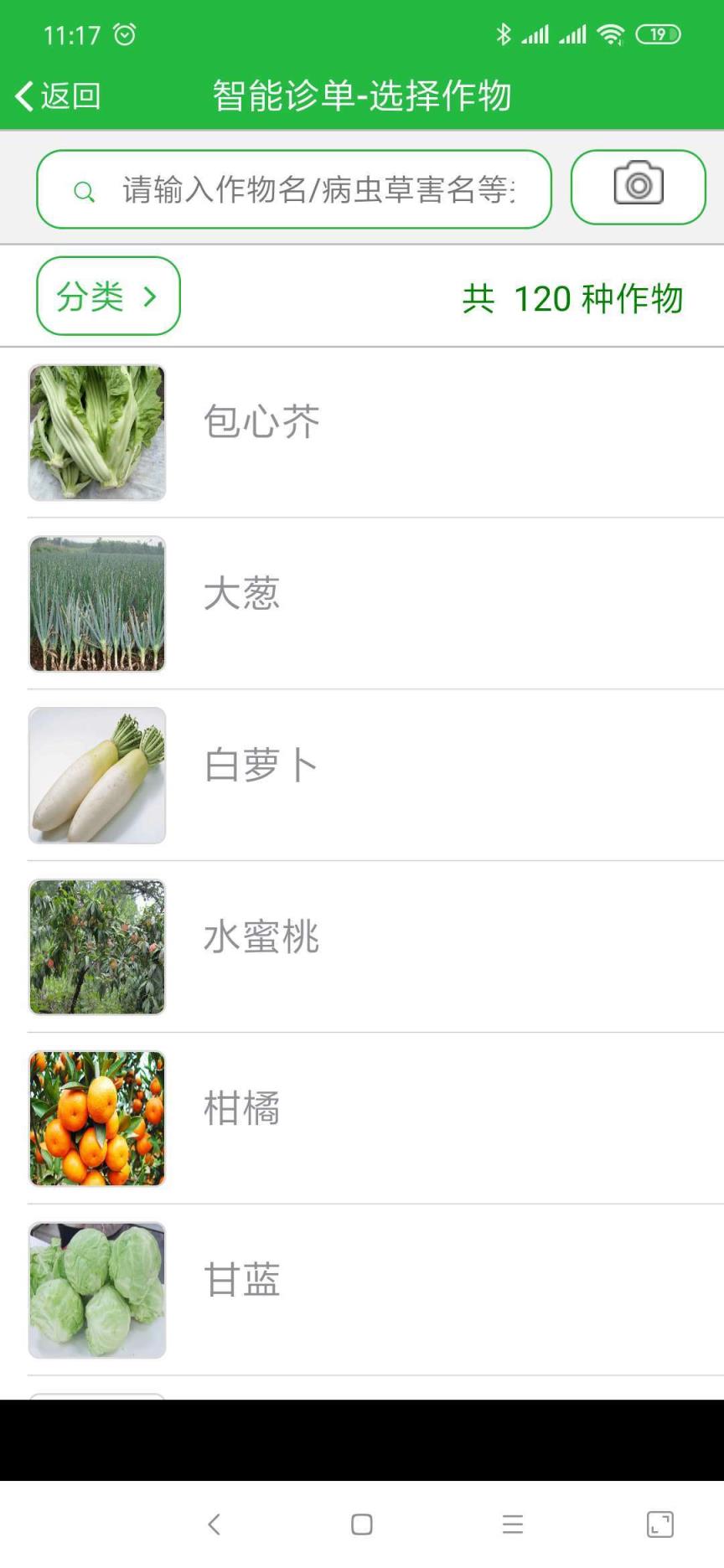Check the battery indicator showing 19

[x=657, y=34]
